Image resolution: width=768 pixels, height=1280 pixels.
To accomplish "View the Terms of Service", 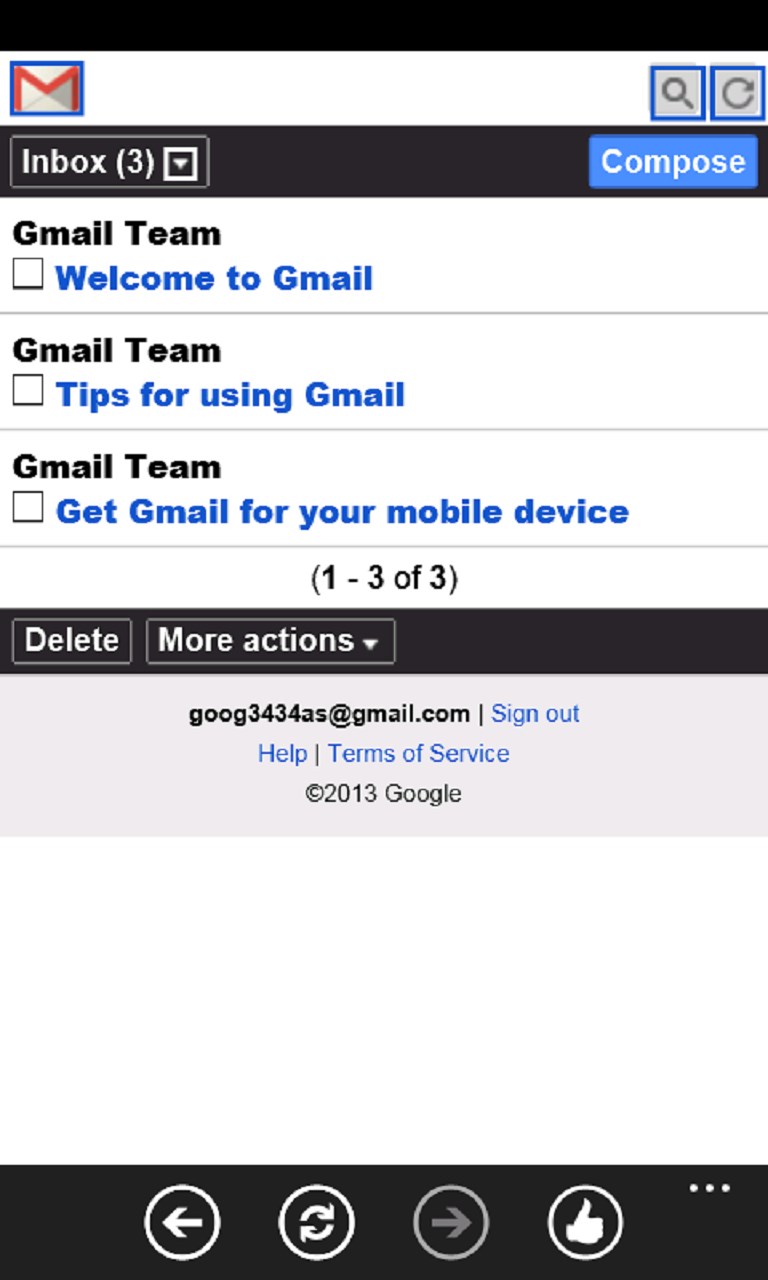I will pyautogui.click(x=418, y=754).
